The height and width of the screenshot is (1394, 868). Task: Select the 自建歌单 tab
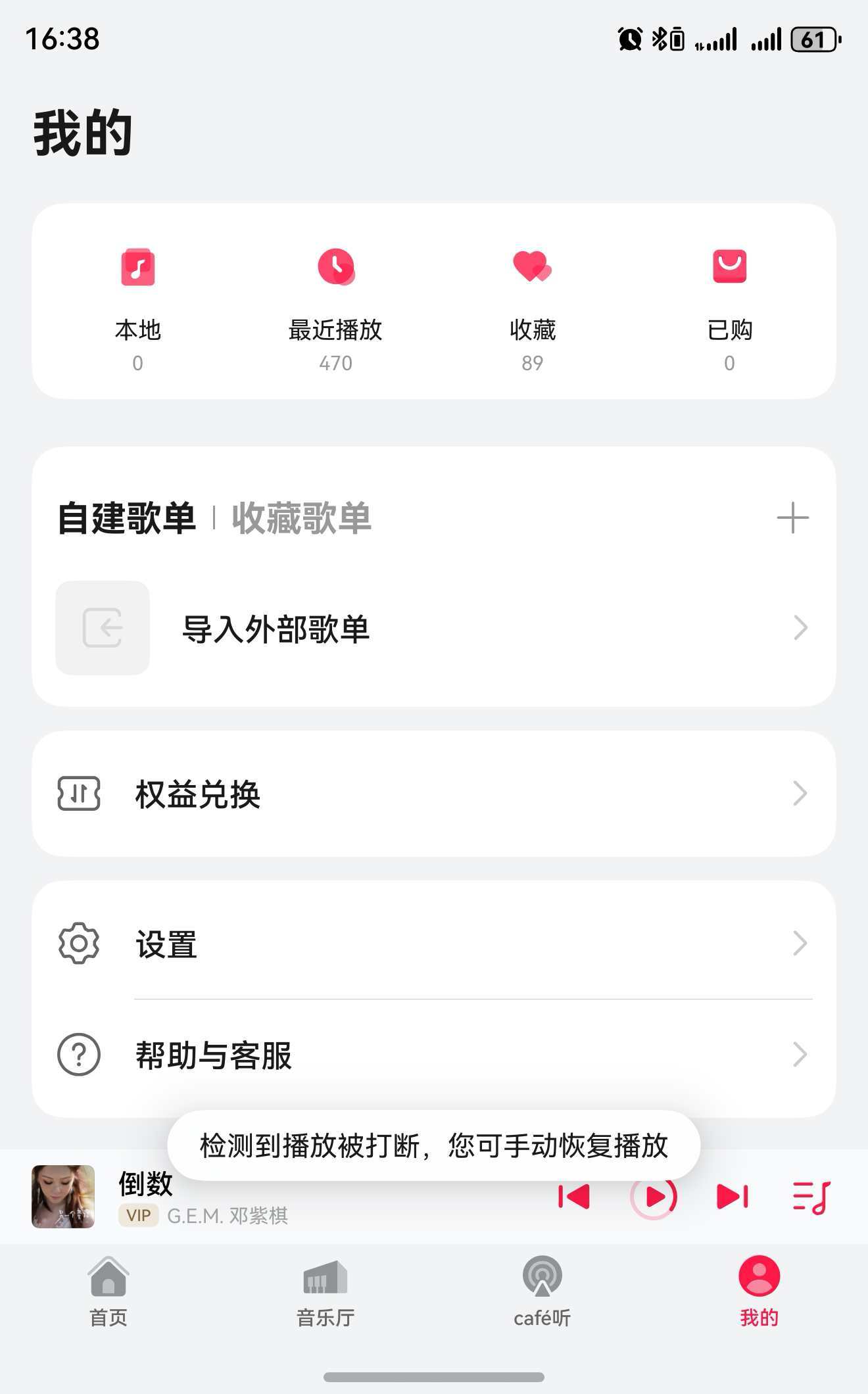pos(126,518)
